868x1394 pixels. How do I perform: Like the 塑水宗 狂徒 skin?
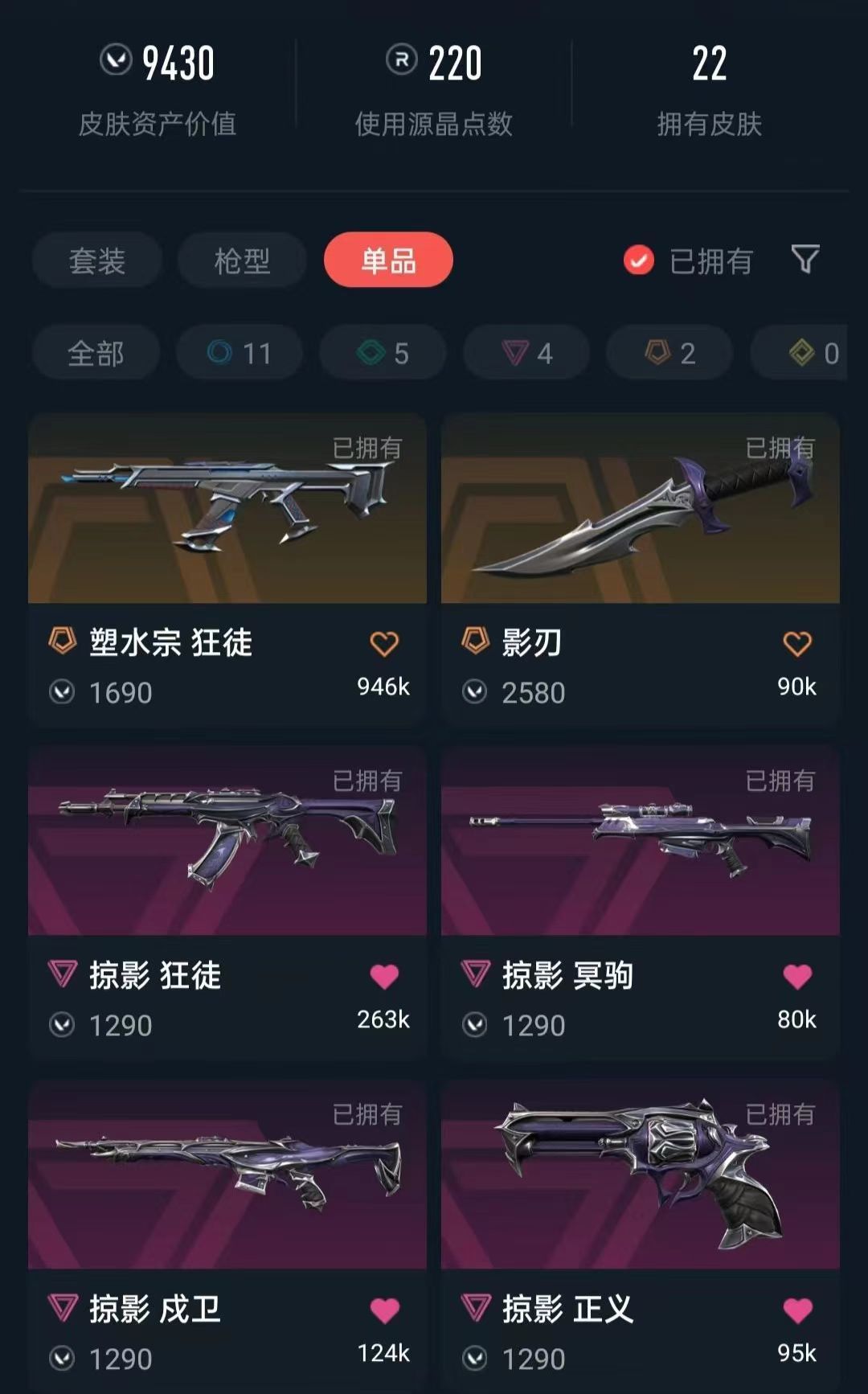384,643
